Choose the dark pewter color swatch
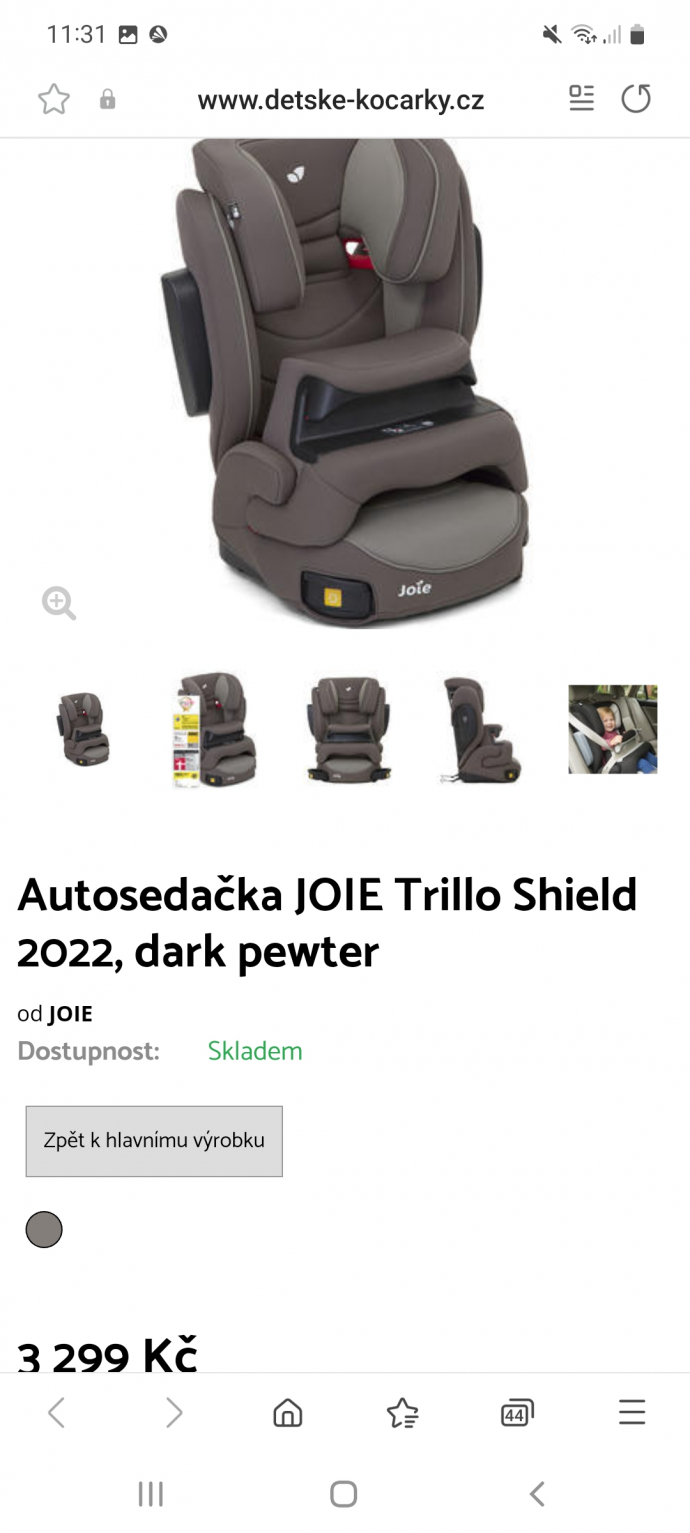The width and height of the screenshot is (690, 1533). point(44,1230)
